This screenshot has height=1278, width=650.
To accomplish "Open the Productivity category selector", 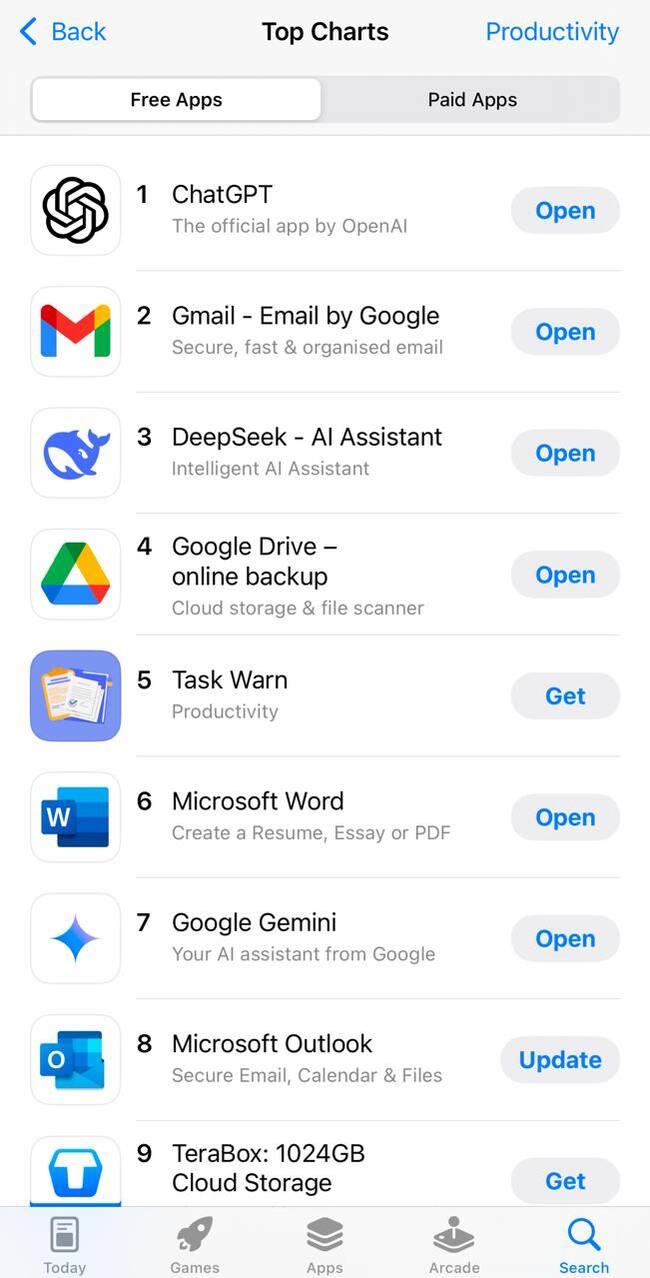I will 552,32.
